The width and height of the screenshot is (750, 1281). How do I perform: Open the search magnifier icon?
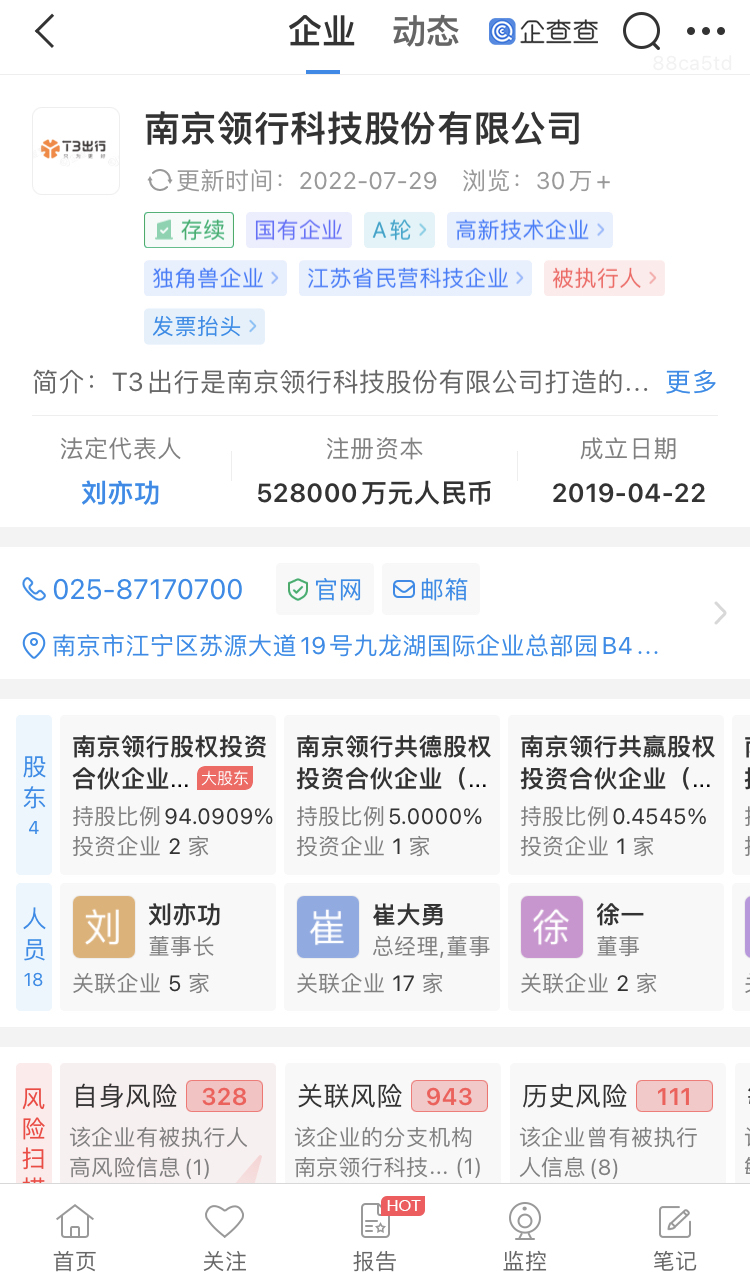coord(641,32)
